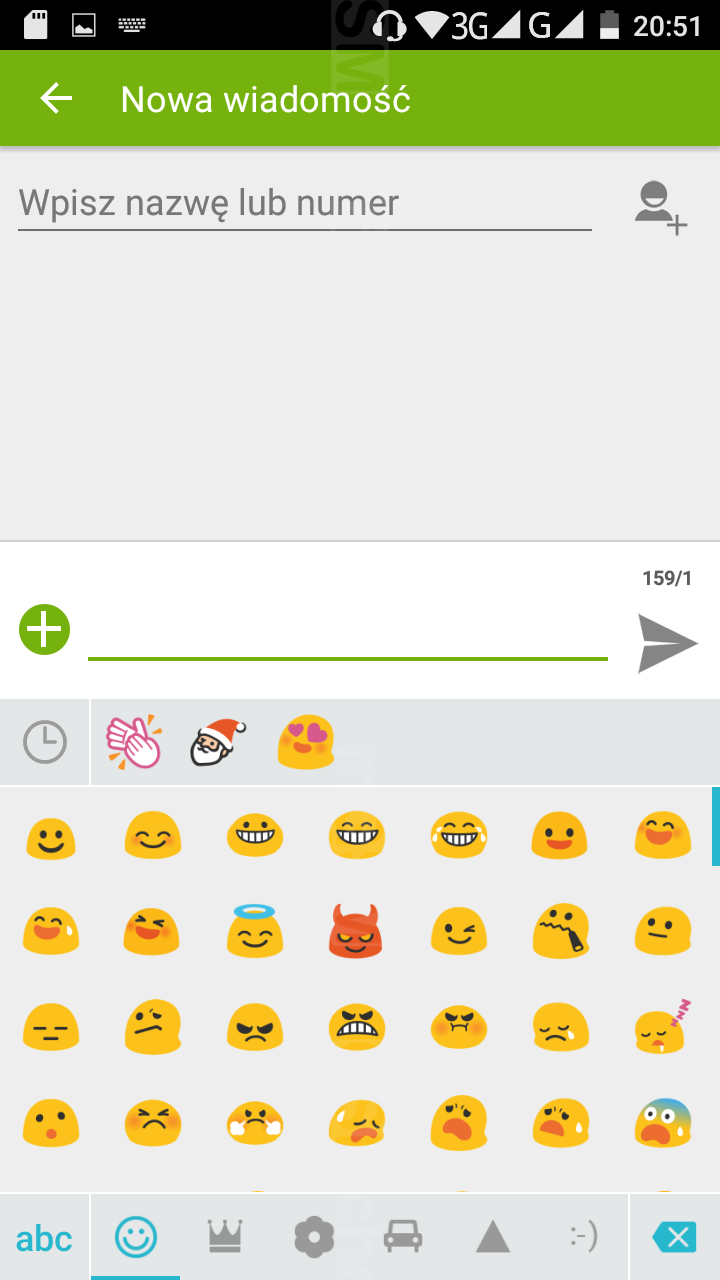Send the message with the arrow icon

[x=668, y=644]
